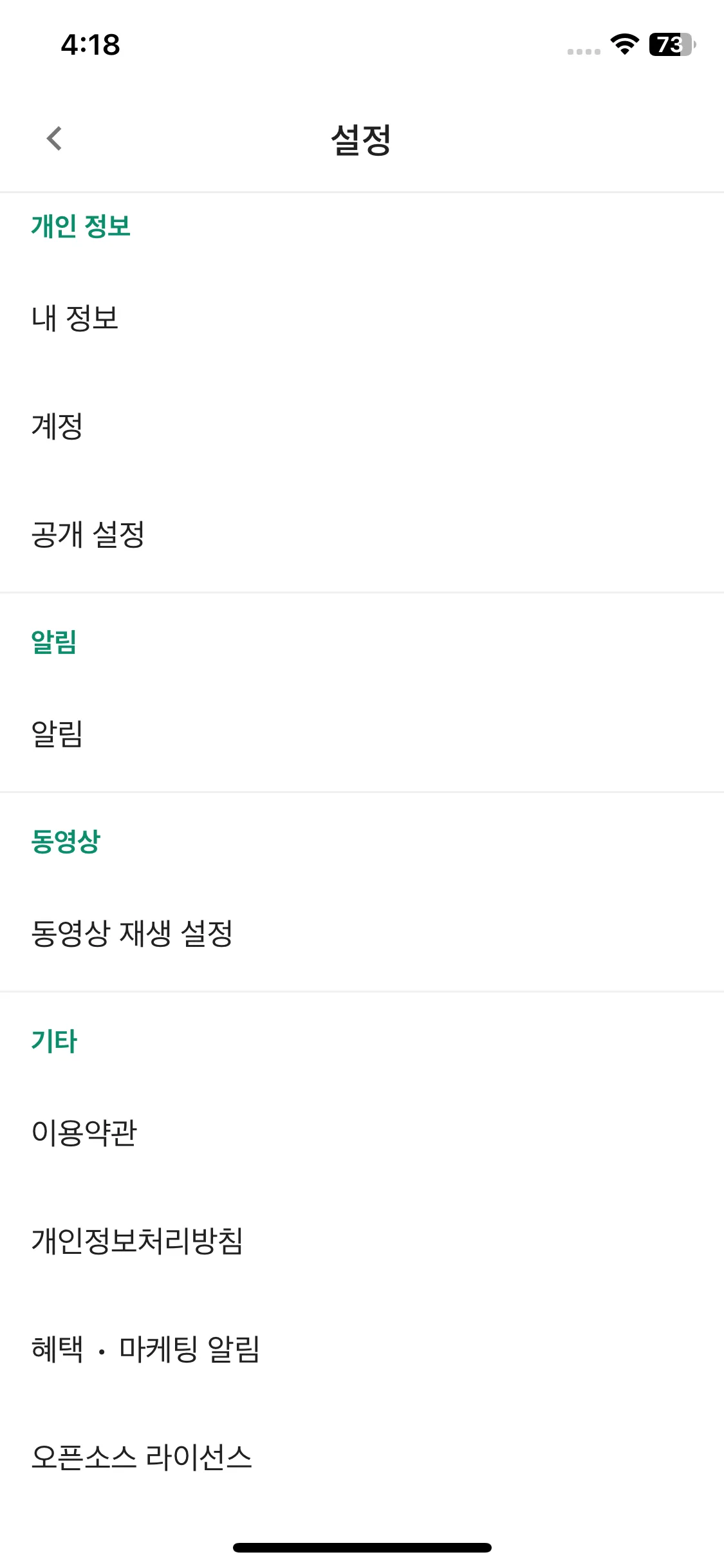This screenshot has width=724, height=1568.
Task: Open 내 정보 (My info) settings
Action: click(75, 318)
